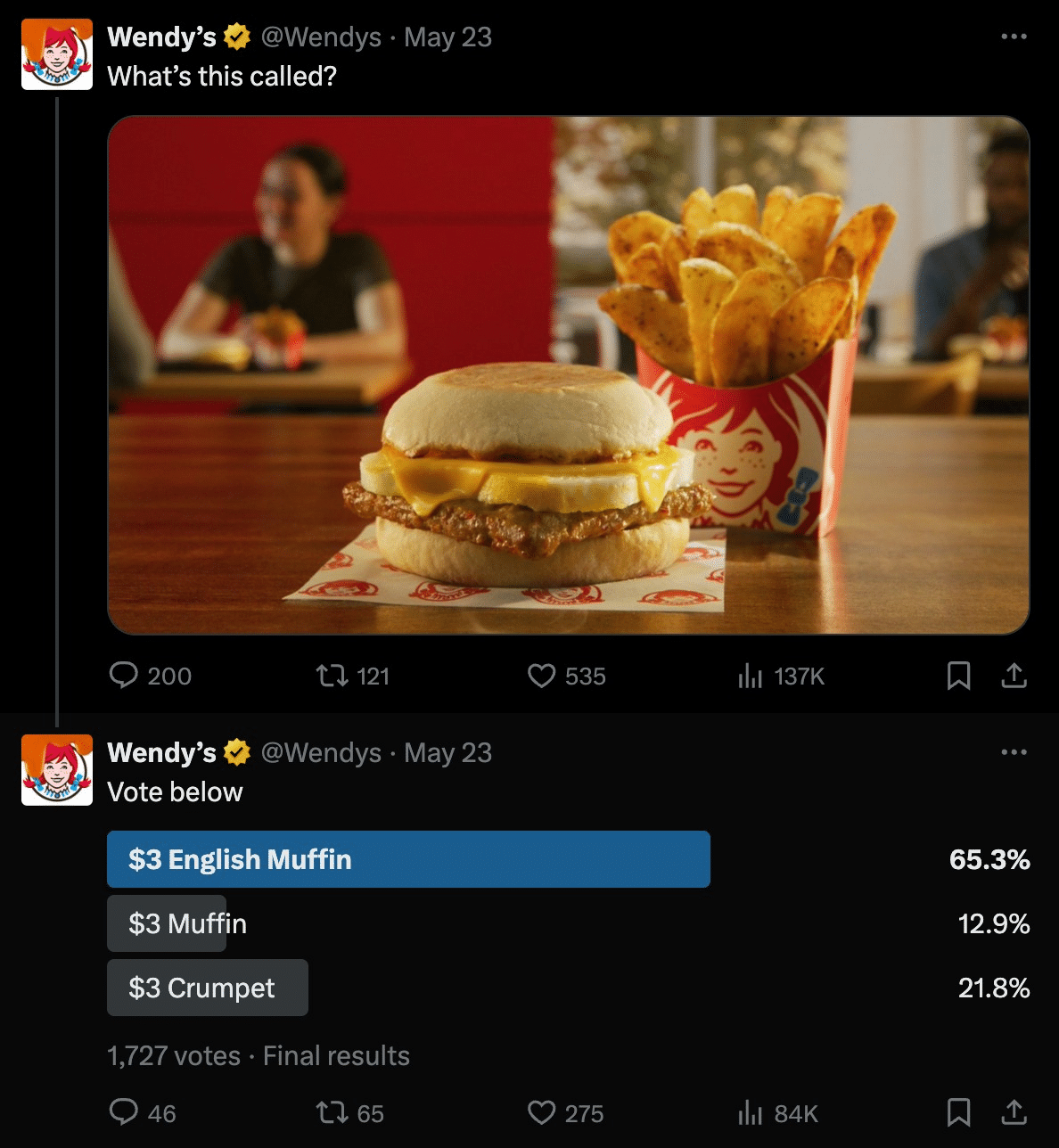This screenshot has height=1148, width=1059.
Task: Expand options menu on the poll tweet
Action: [x=1013, y=751]
